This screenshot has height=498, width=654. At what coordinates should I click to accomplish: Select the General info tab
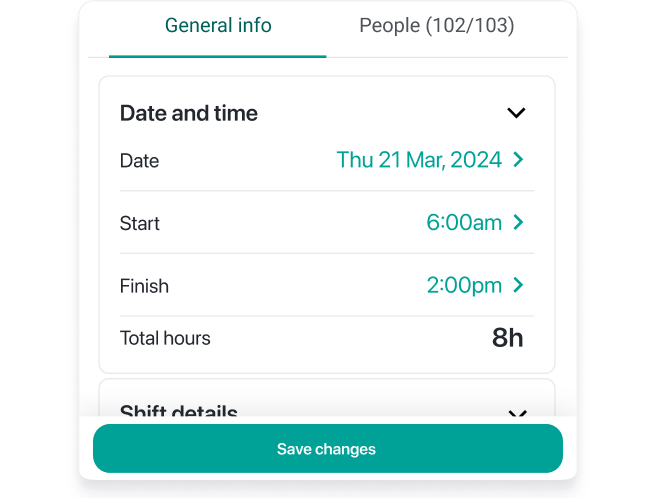[x=218, y=26]
